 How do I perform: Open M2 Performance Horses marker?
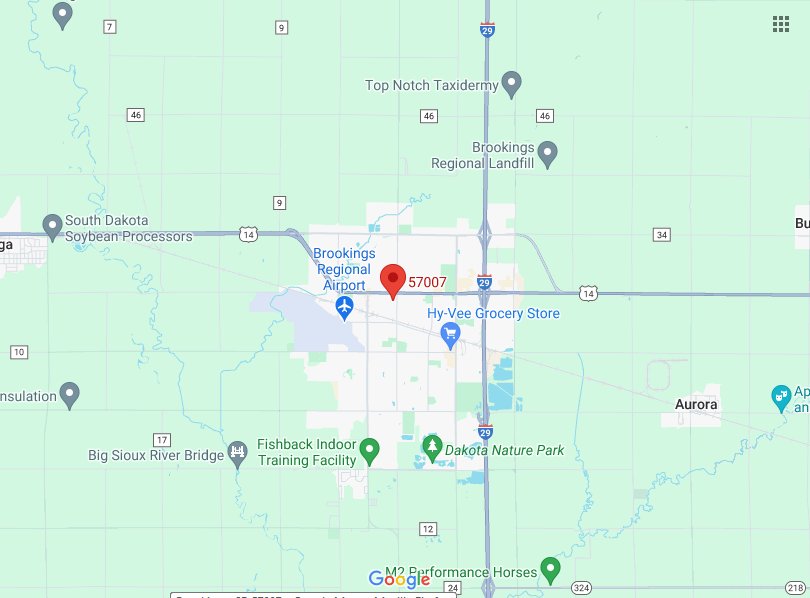549,569
